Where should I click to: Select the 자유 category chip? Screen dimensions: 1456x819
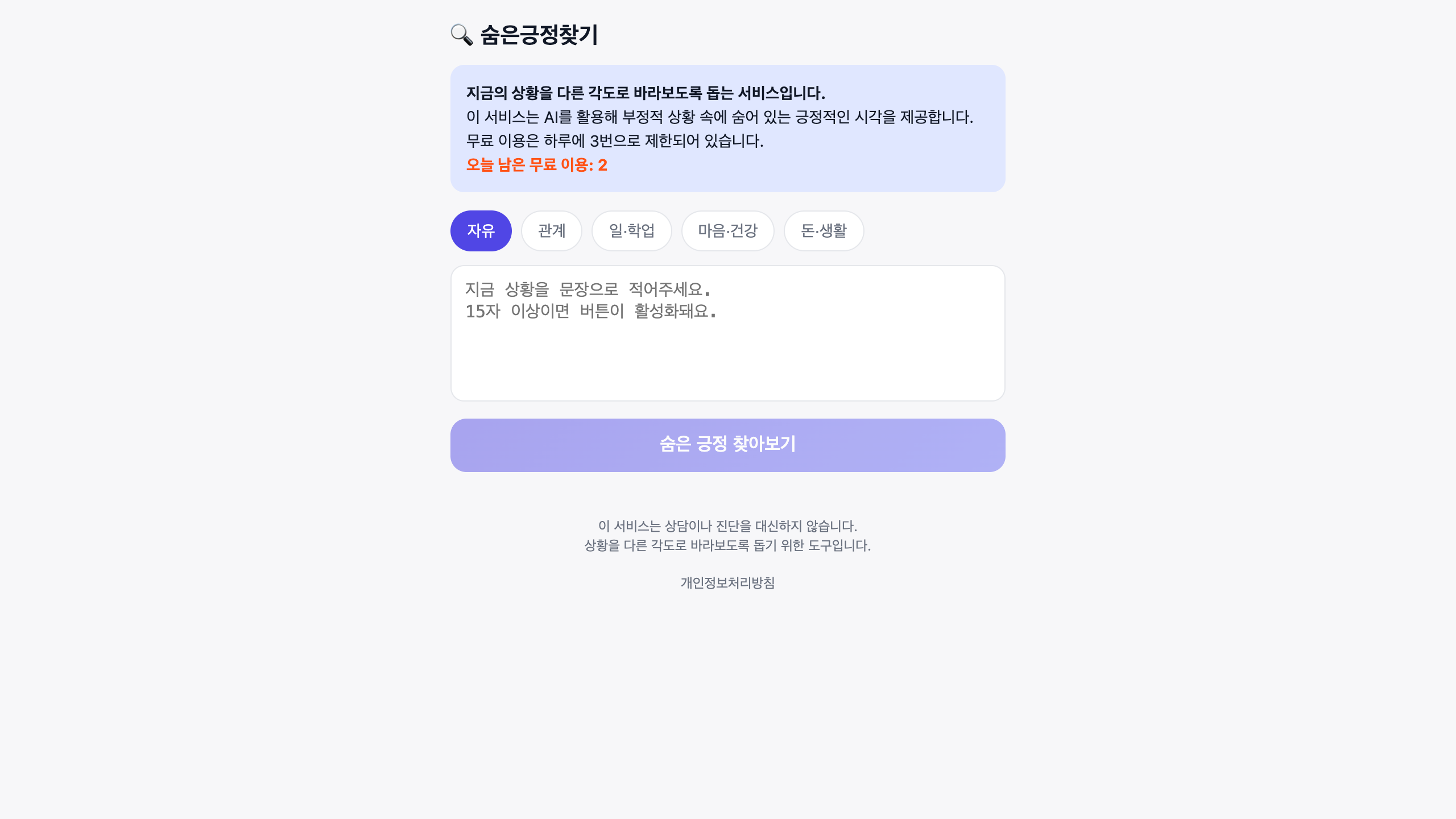coord(481,231)
